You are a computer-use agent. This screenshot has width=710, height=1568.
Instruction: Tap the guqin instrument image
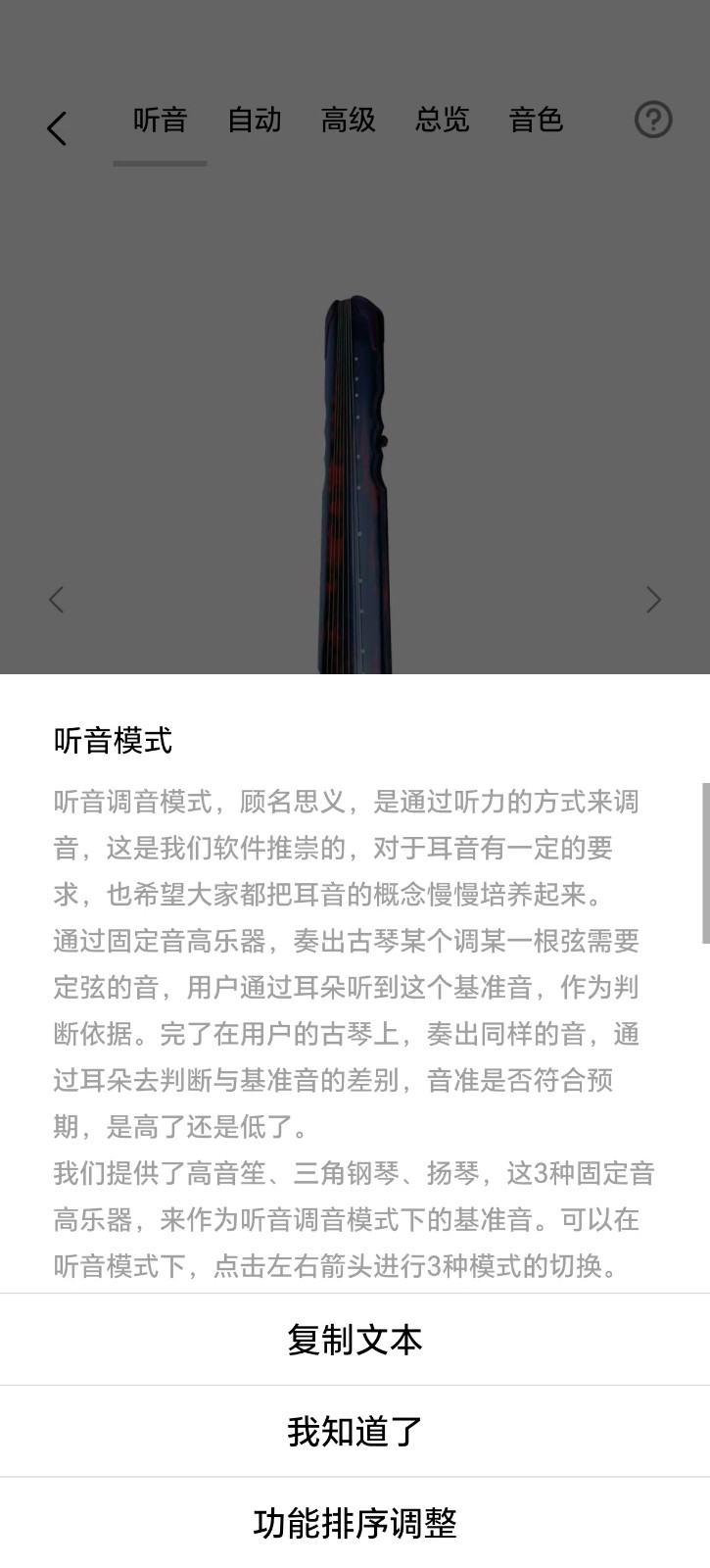355,470
